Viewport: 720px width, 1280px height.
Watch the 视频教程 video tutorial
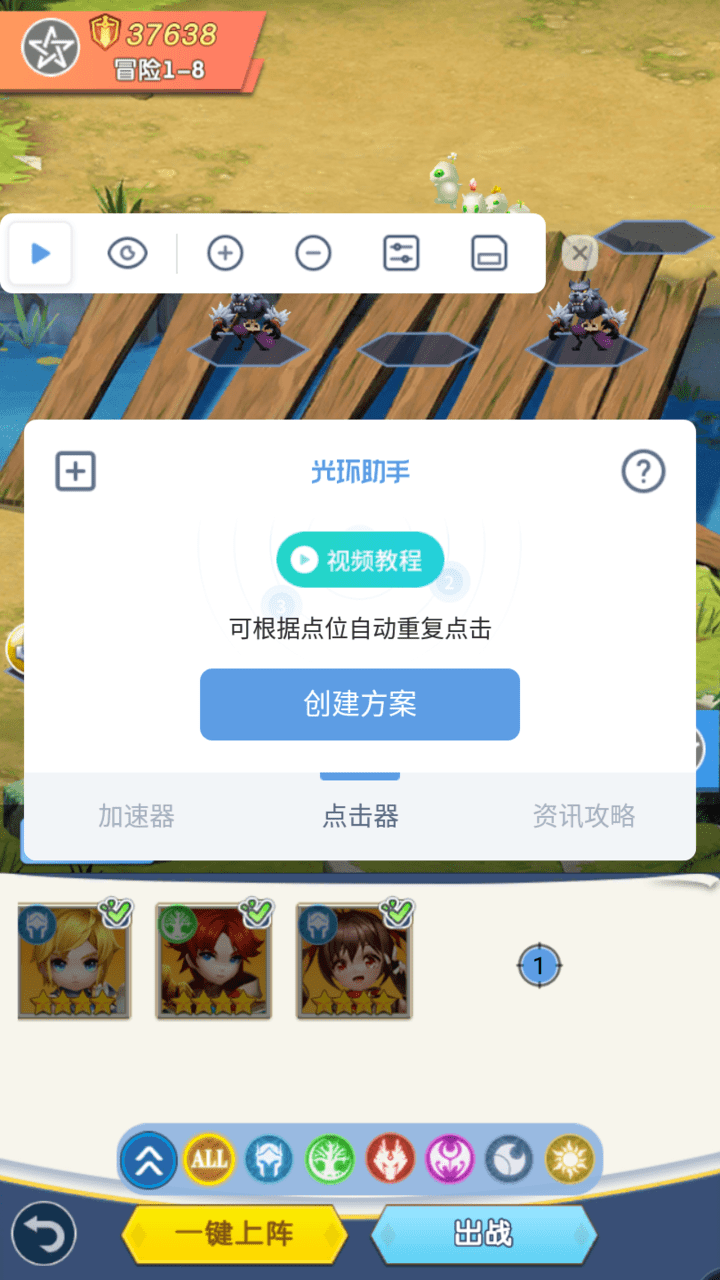point(360,560)
